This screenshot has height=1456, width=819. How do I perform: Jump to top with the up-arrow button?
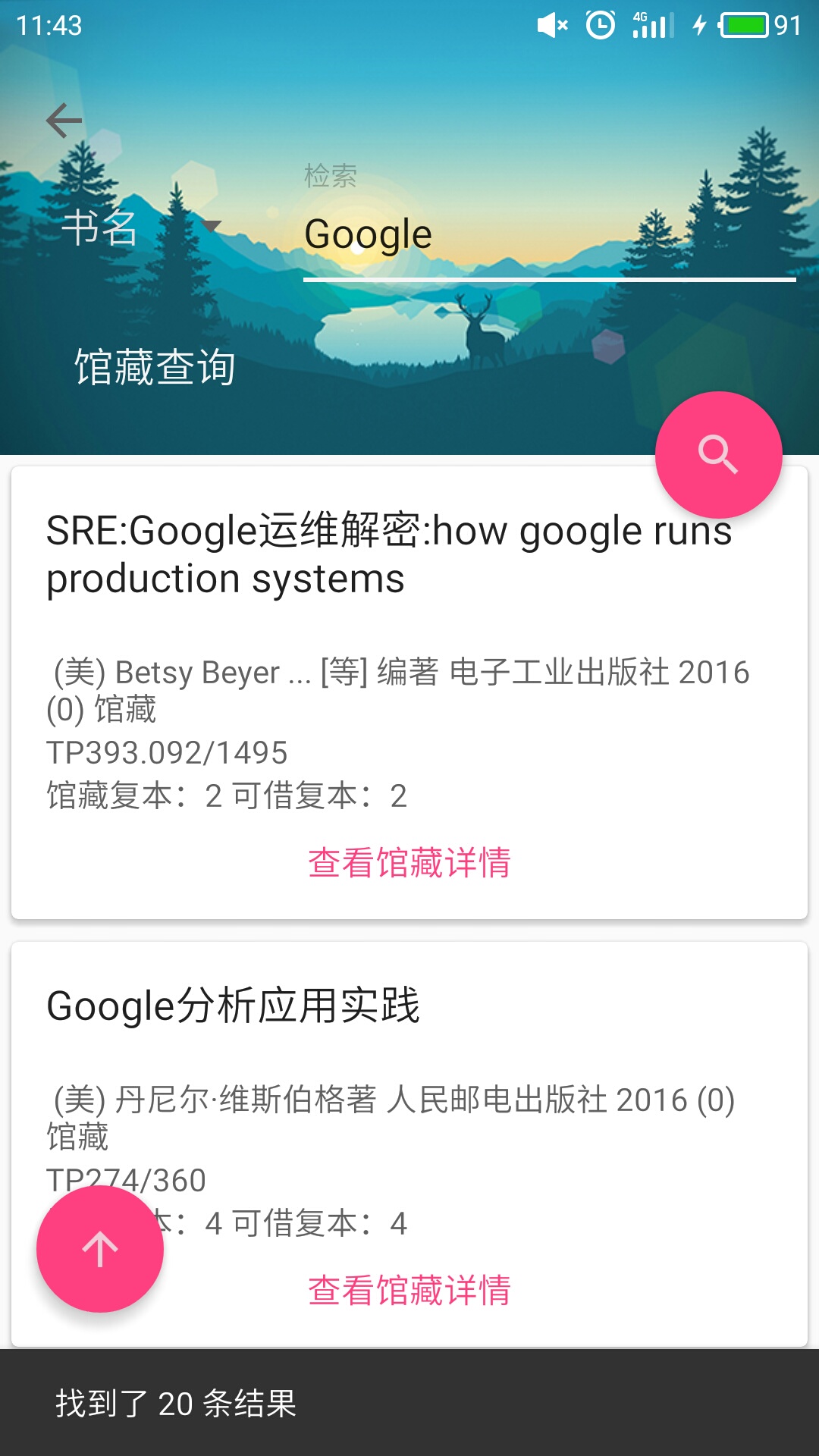tap(100, 1249)
